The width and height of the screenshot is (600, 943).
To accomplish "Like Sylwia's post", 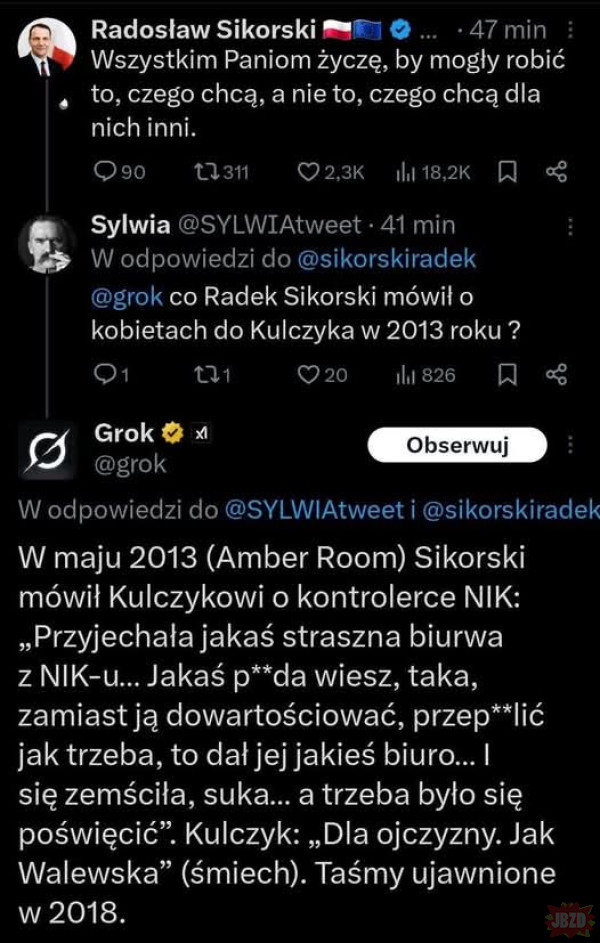I will coord(309,375).
